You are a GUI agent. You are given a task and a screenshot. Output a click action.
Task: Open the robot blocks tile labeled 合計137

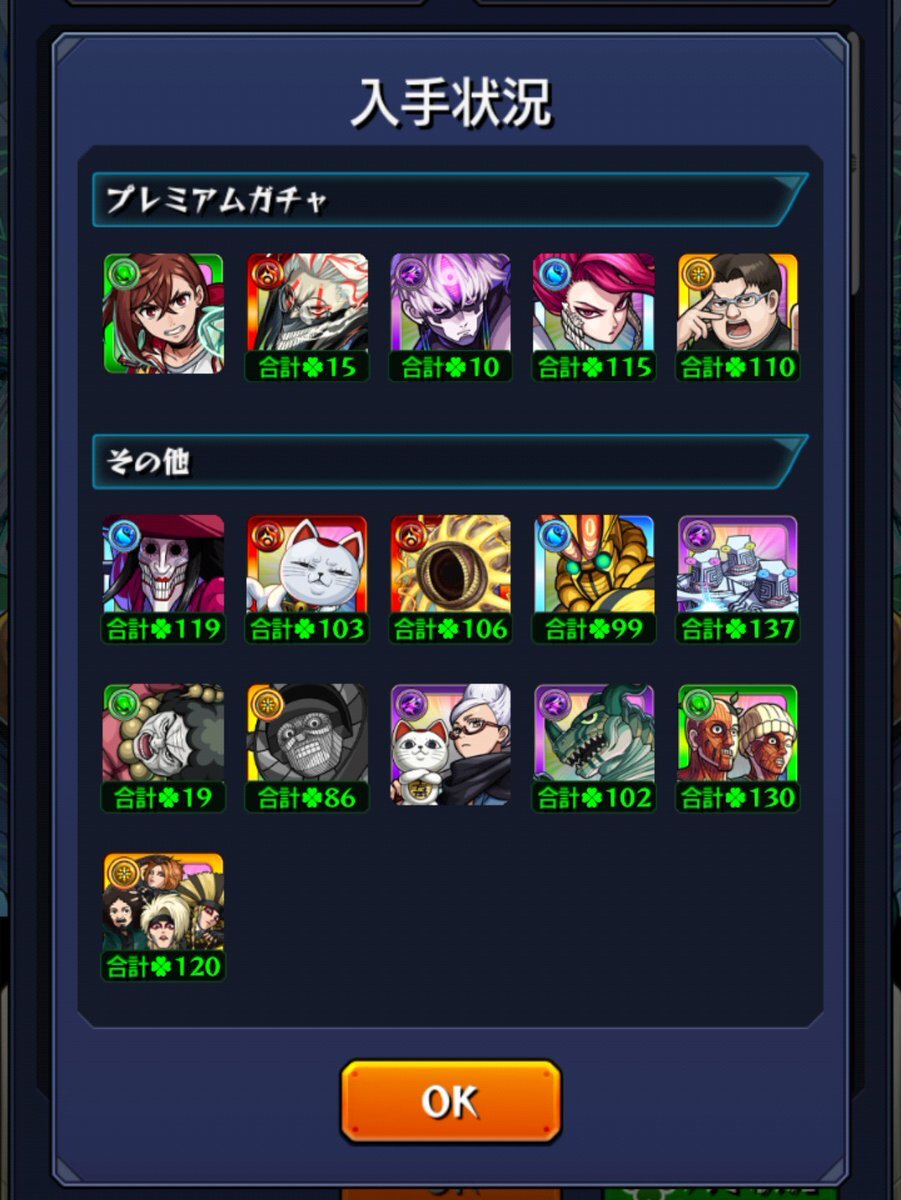[738, 579]
